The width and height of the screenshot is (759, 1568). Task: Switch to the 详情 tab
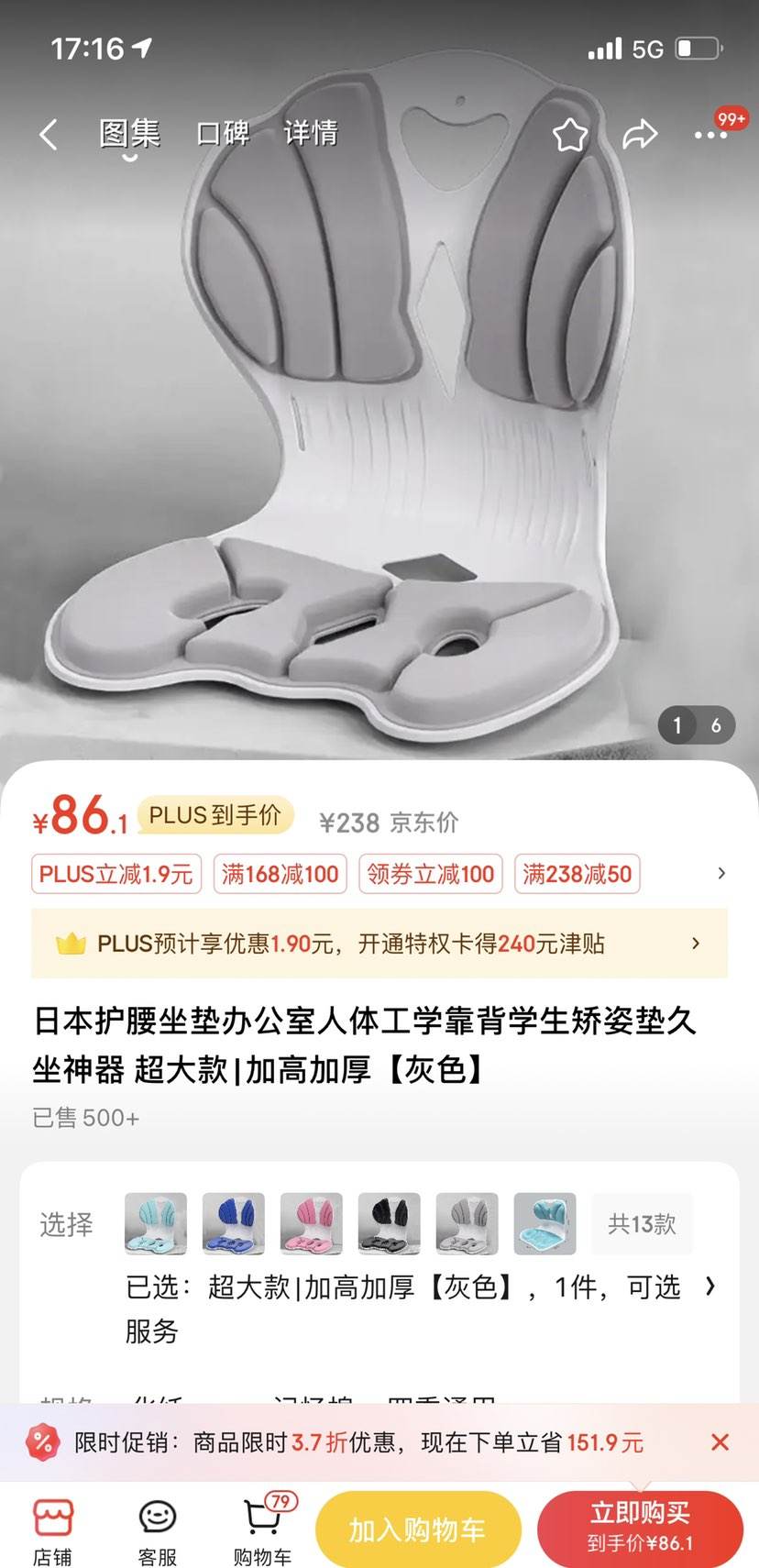(311, 134)
